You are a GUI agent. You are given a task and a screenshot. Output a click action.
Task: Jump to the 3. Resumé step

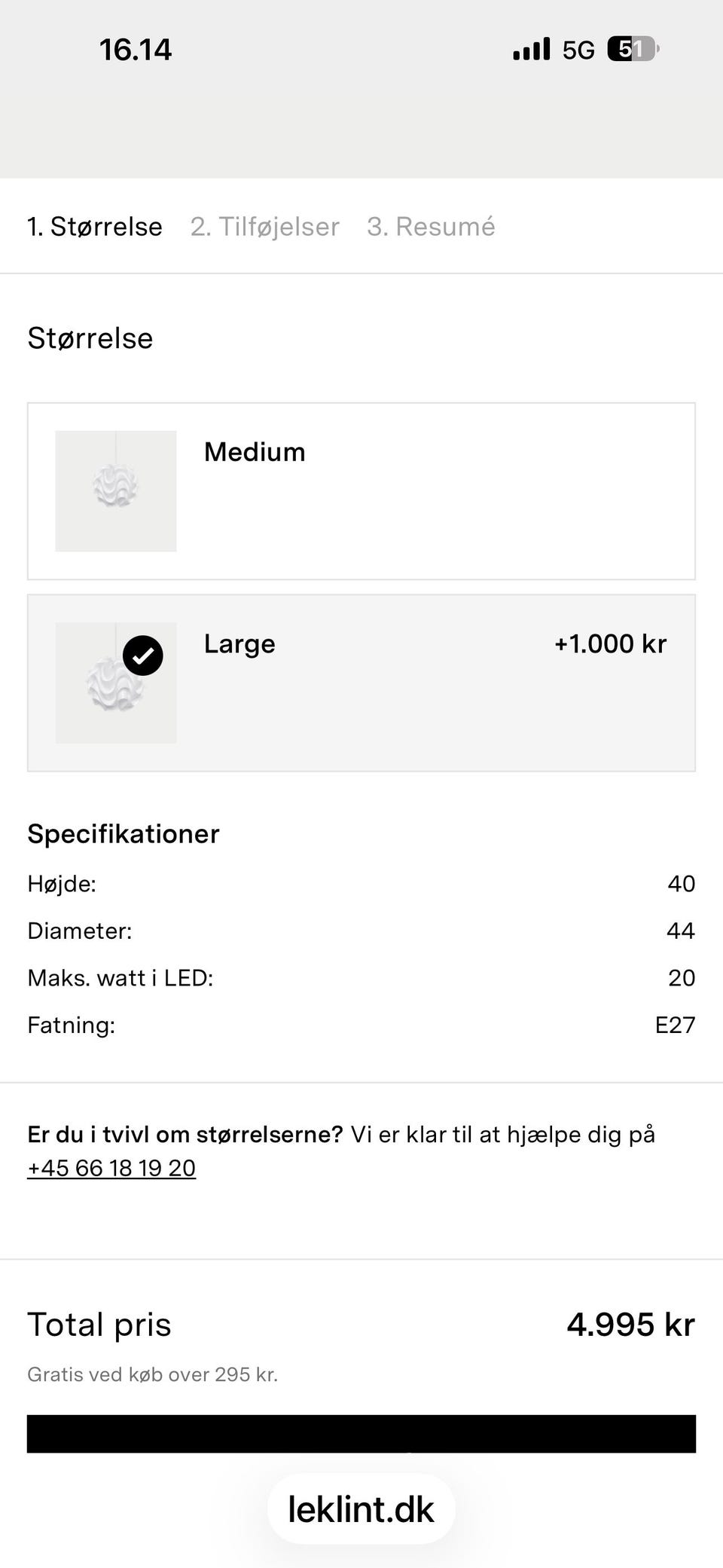tap(431, 227)
